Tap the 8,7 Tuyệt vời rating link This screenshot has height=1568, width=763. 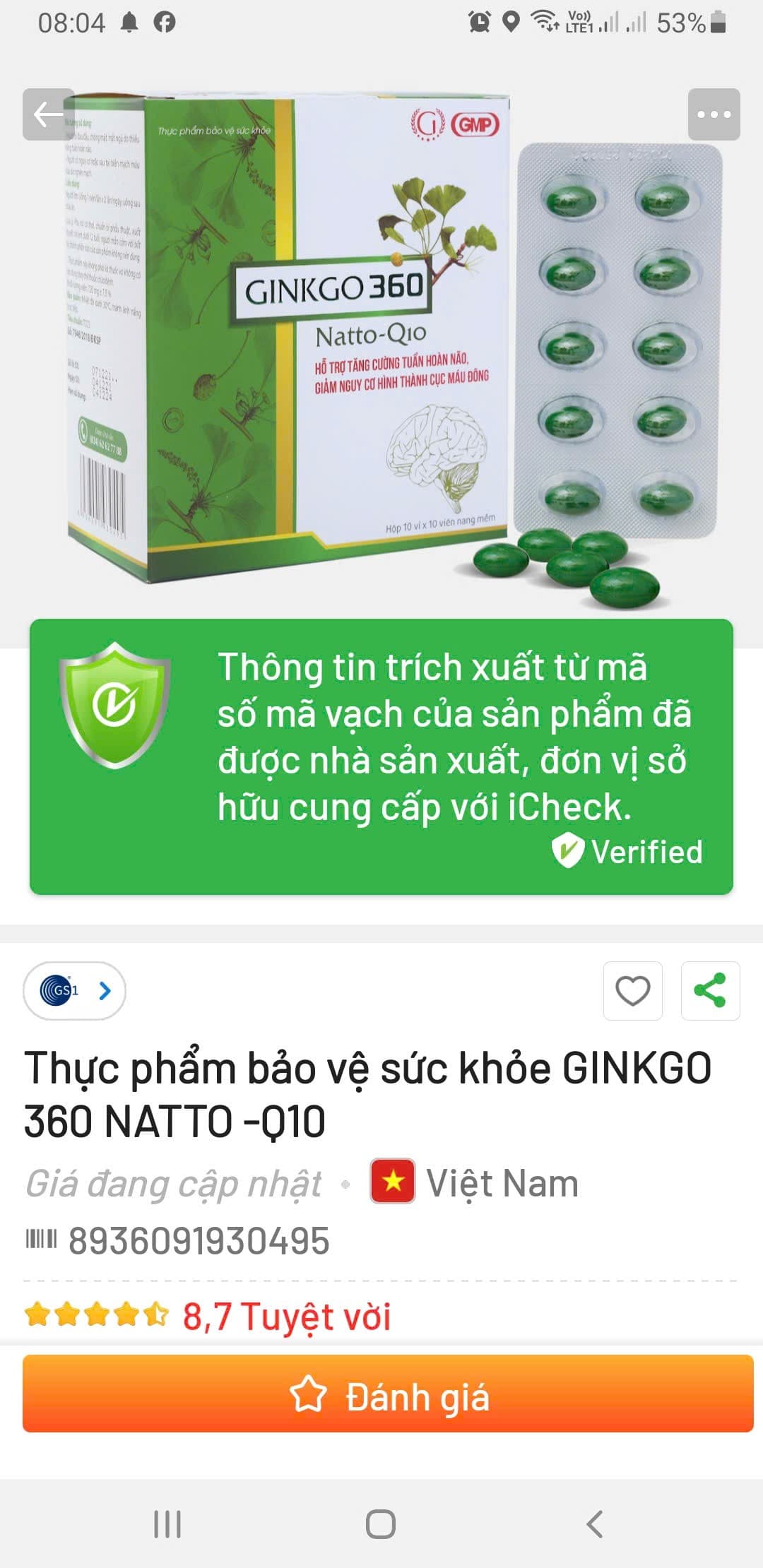tap(283, 1317)
